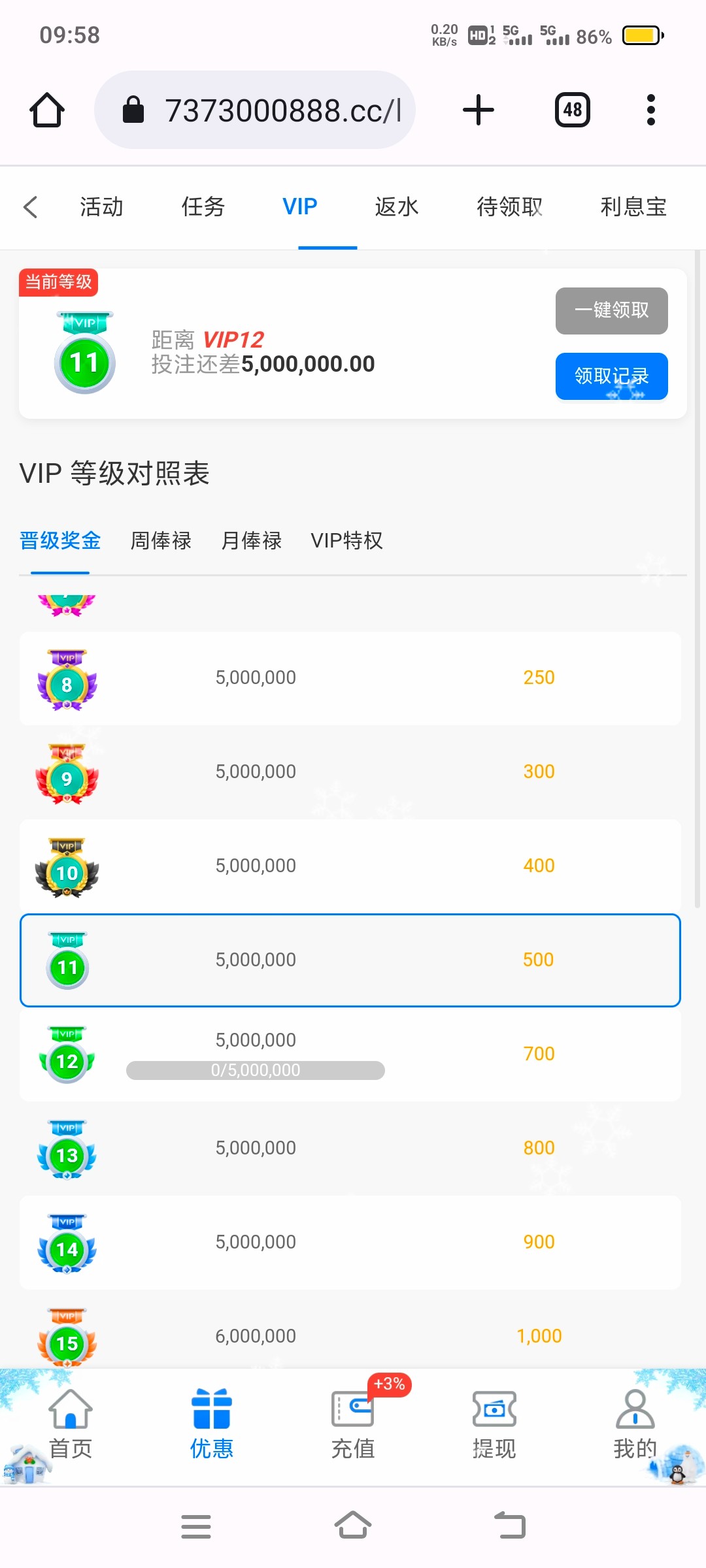Open the 待领取 tab
706x1568 pixels.
point(509,207)
